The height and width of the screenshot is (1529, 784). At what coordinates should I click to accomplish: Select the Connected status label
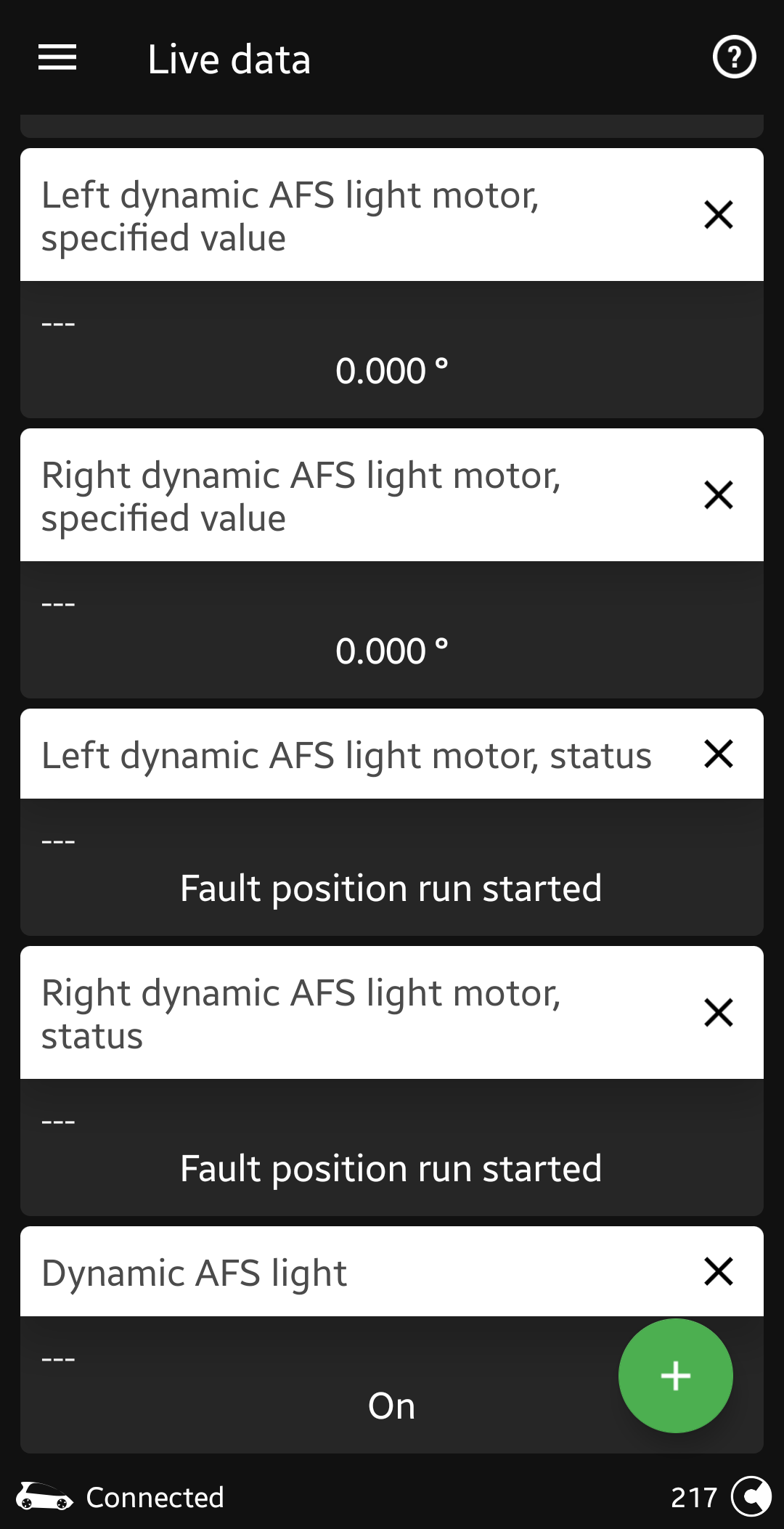154,1498
